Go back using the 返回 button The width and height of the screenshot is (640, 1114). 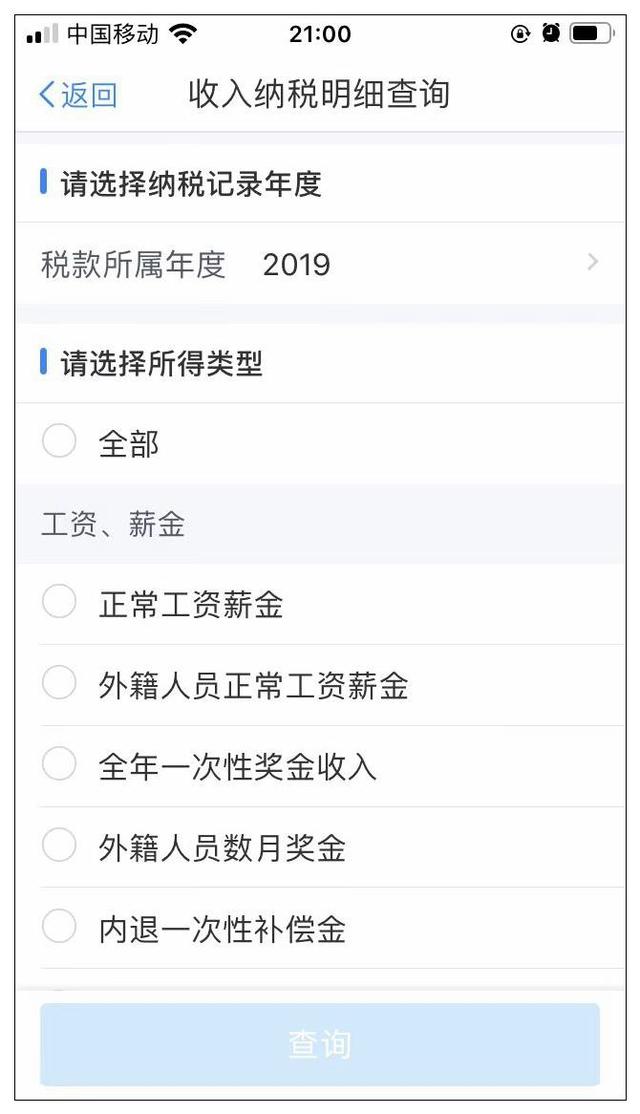click(78, 95)
